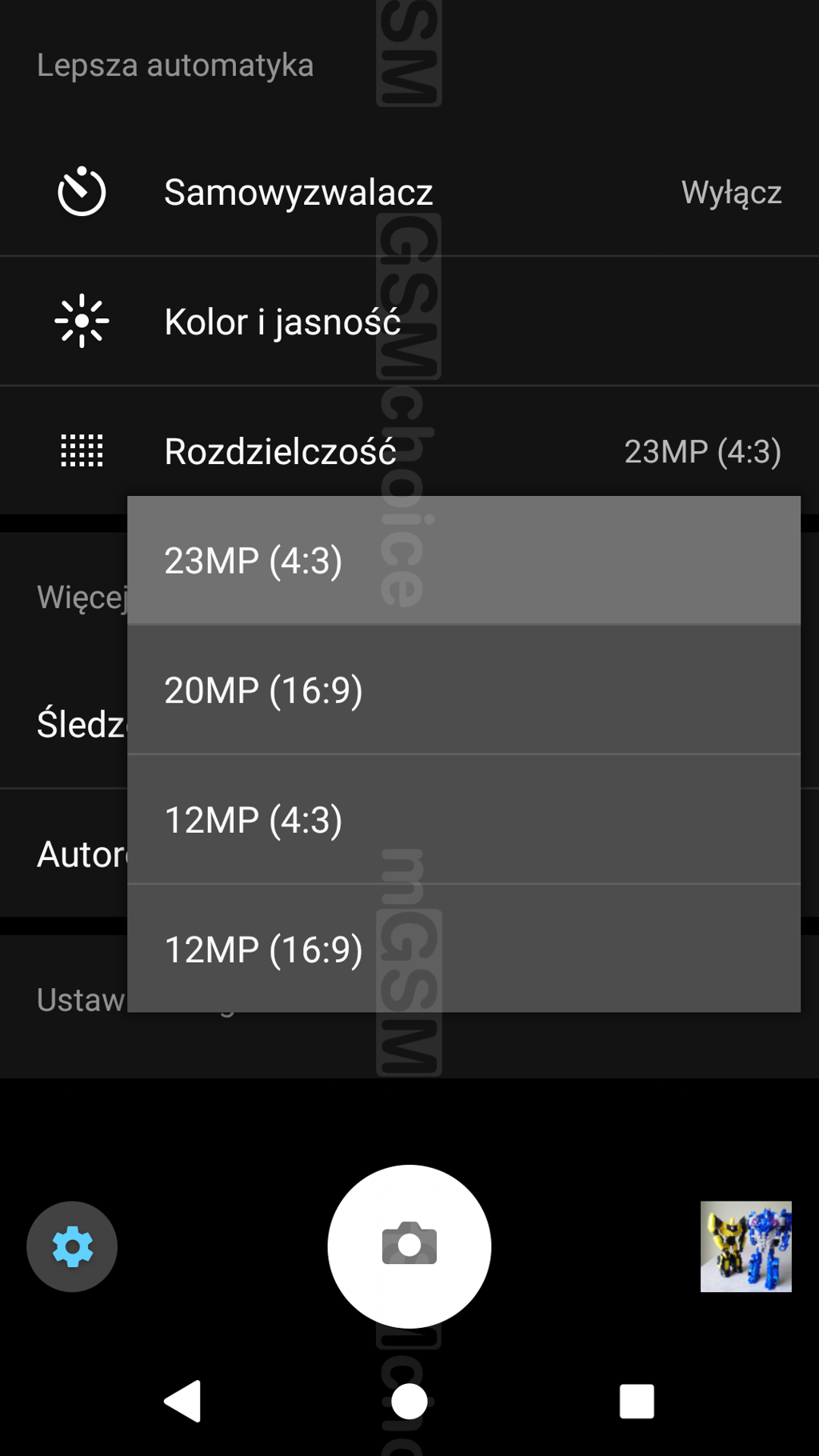The height and width of the screenshot is (1456, 819).
Task: Tap the Rozdzielczość row
Action: click(409, 451)
